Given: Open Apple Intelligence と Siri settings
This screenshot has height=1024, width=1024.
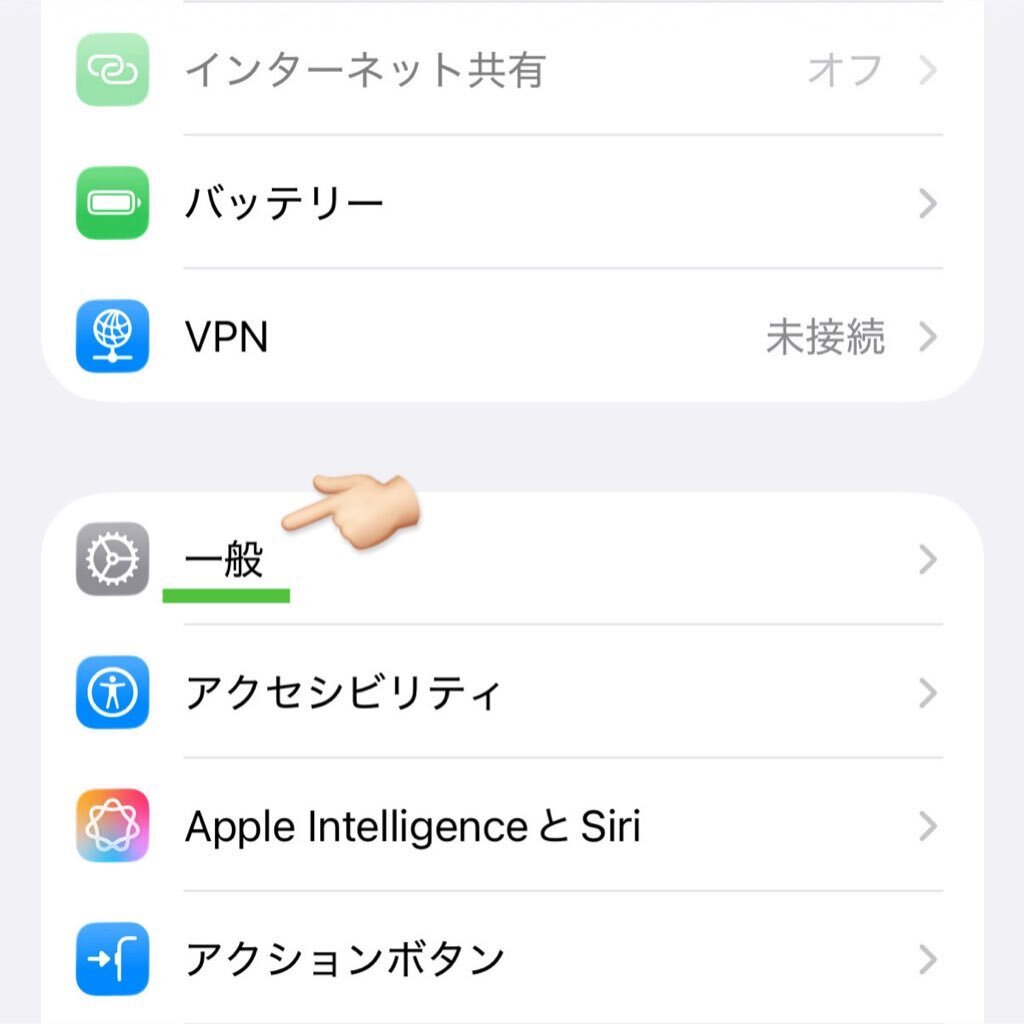Looking at the screenshot, I should (x=510, y=826).
